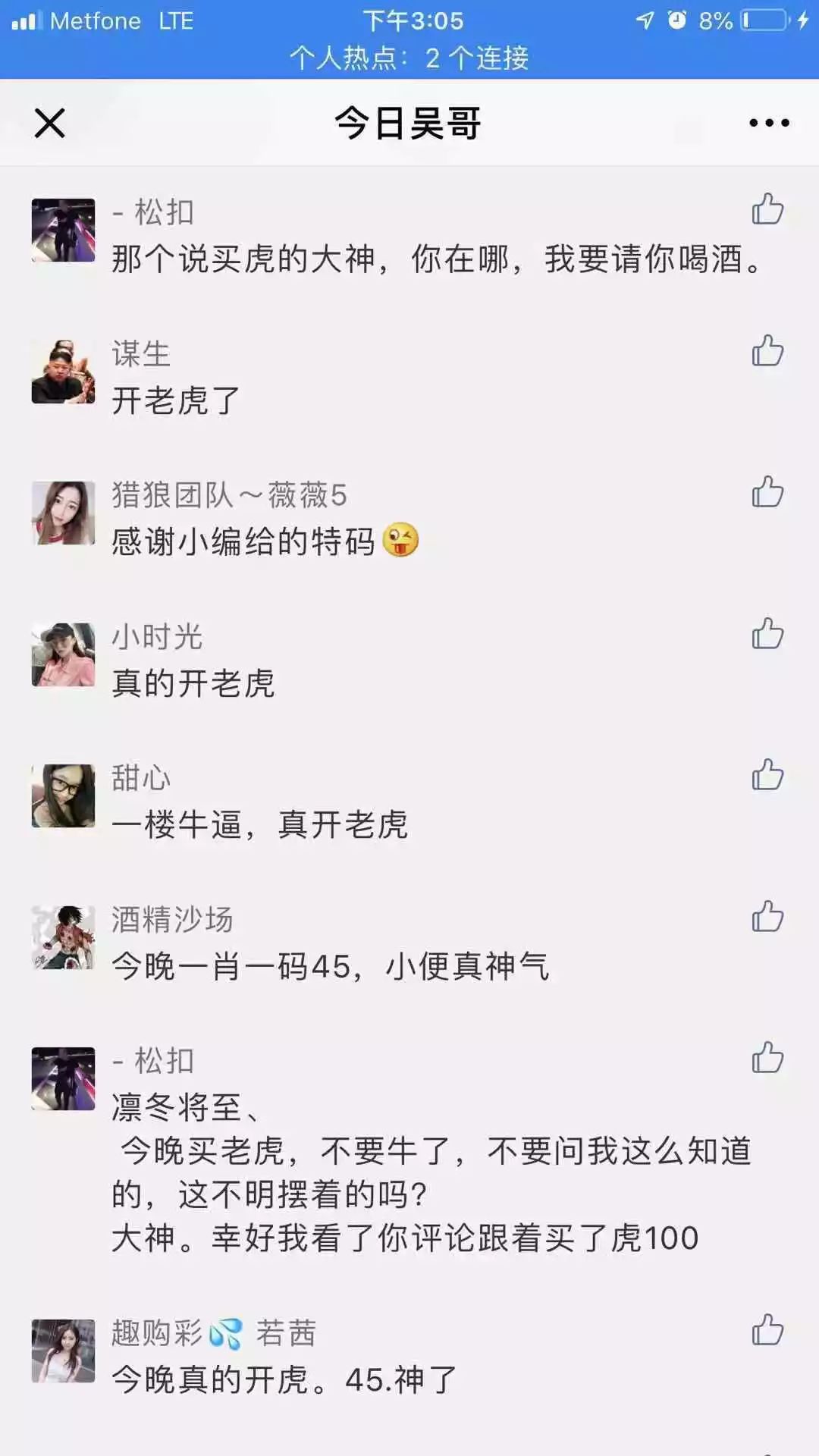Open the three-dot overflow menu
819x1456 pixels.
768,123
